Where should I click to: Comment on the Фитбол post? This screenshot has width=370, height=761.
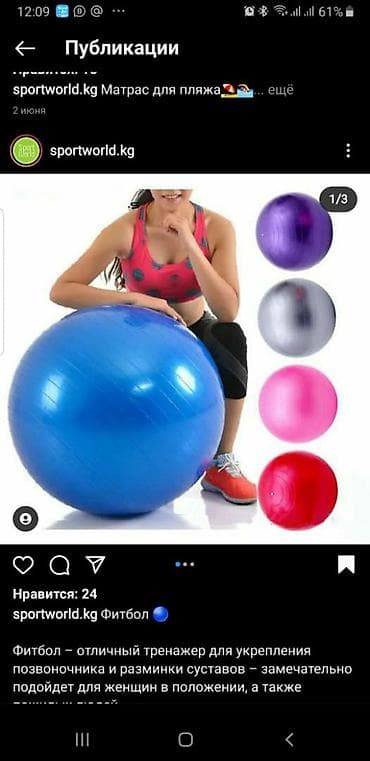(60, 565)
